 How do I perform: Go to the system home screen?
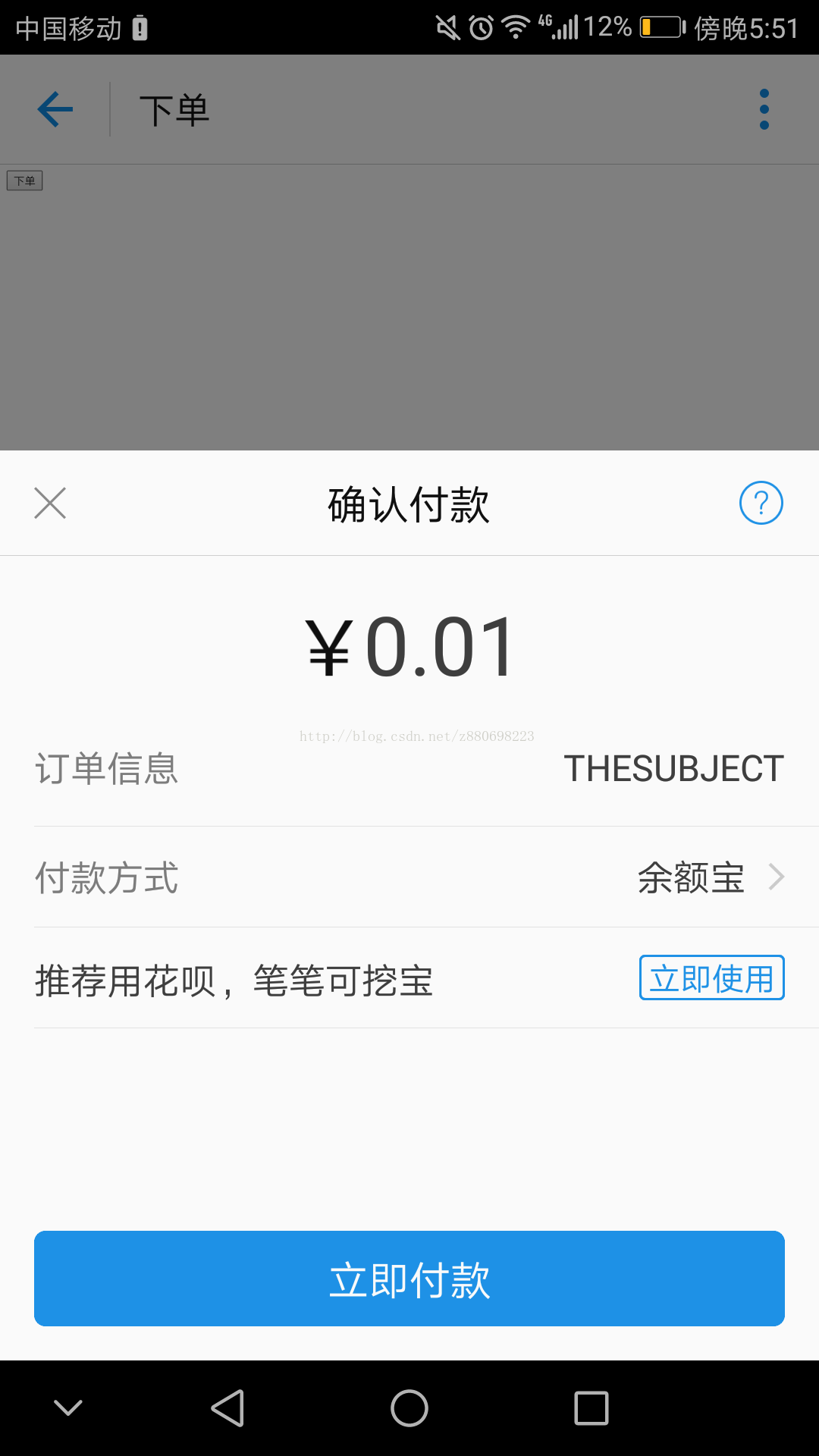click(x=409, y=1408)
